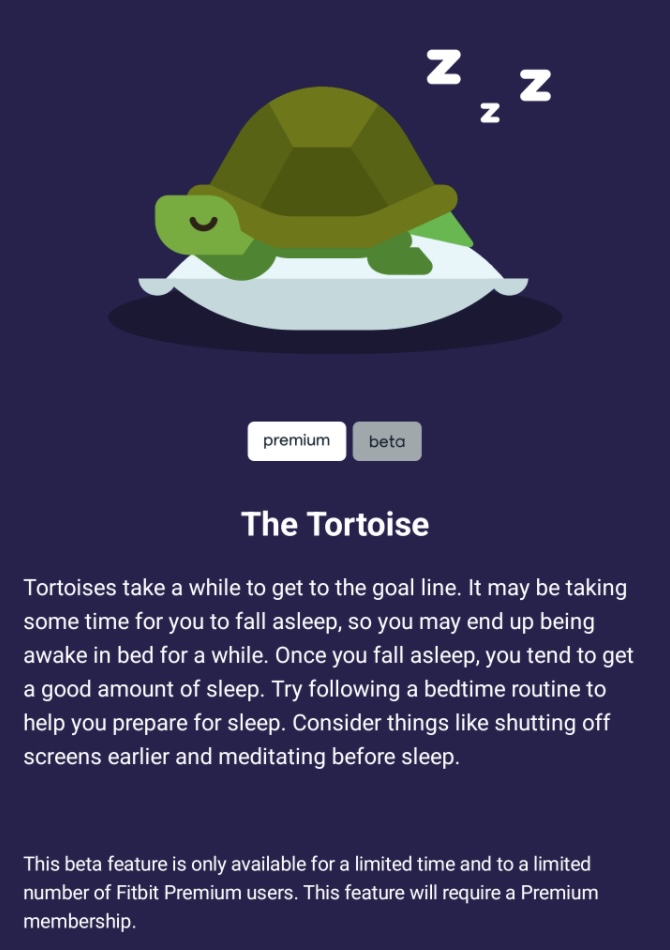This screenshot has height=950, width=670.
Task: Tap the beta chip
Action: click(387, 441)
